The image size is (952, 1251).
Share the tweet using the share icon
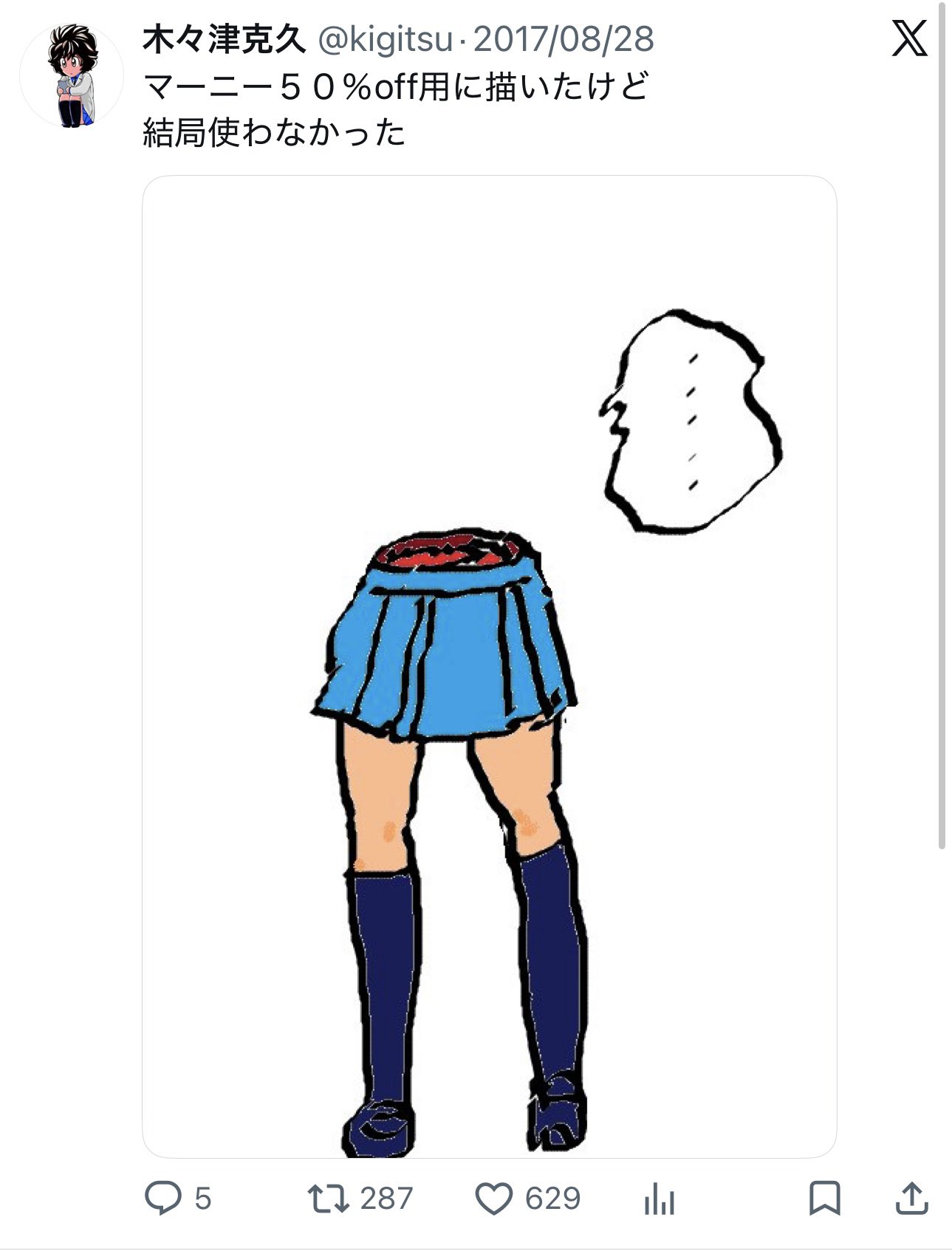click(911, 1199)
